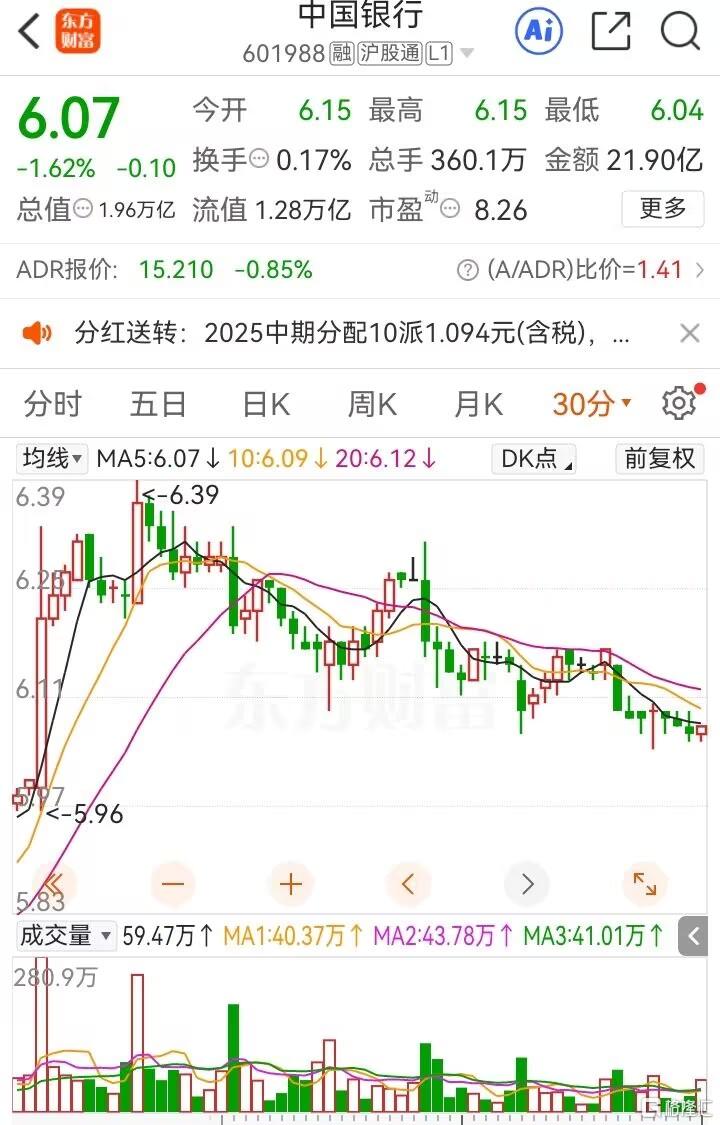Open the 成交量 indicator dropdown
Viewport: 720px width, 1125px height.
(65, 936)
